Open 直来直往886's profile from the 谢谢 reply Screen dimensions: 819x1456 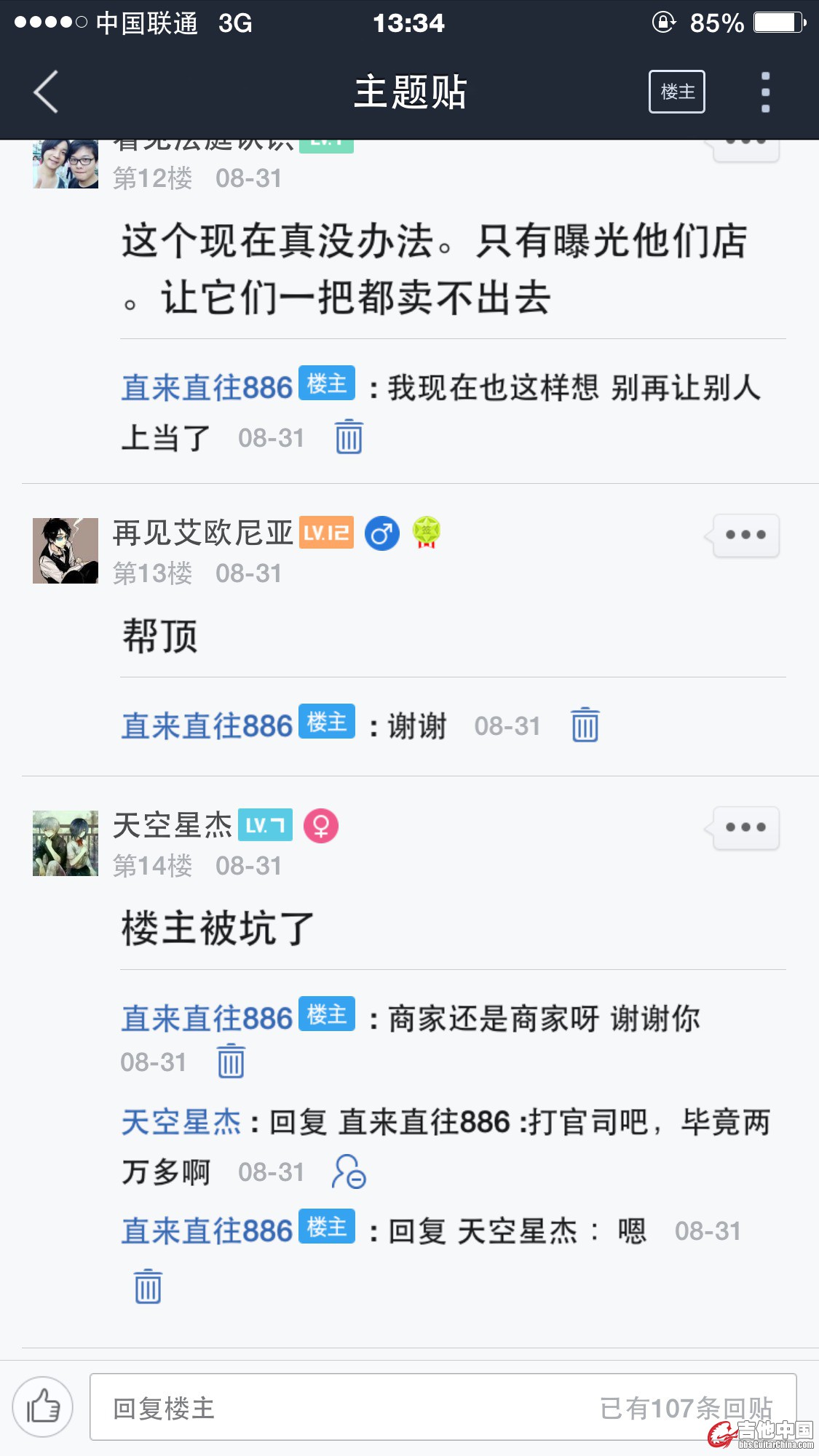click(x=207, y=726)
